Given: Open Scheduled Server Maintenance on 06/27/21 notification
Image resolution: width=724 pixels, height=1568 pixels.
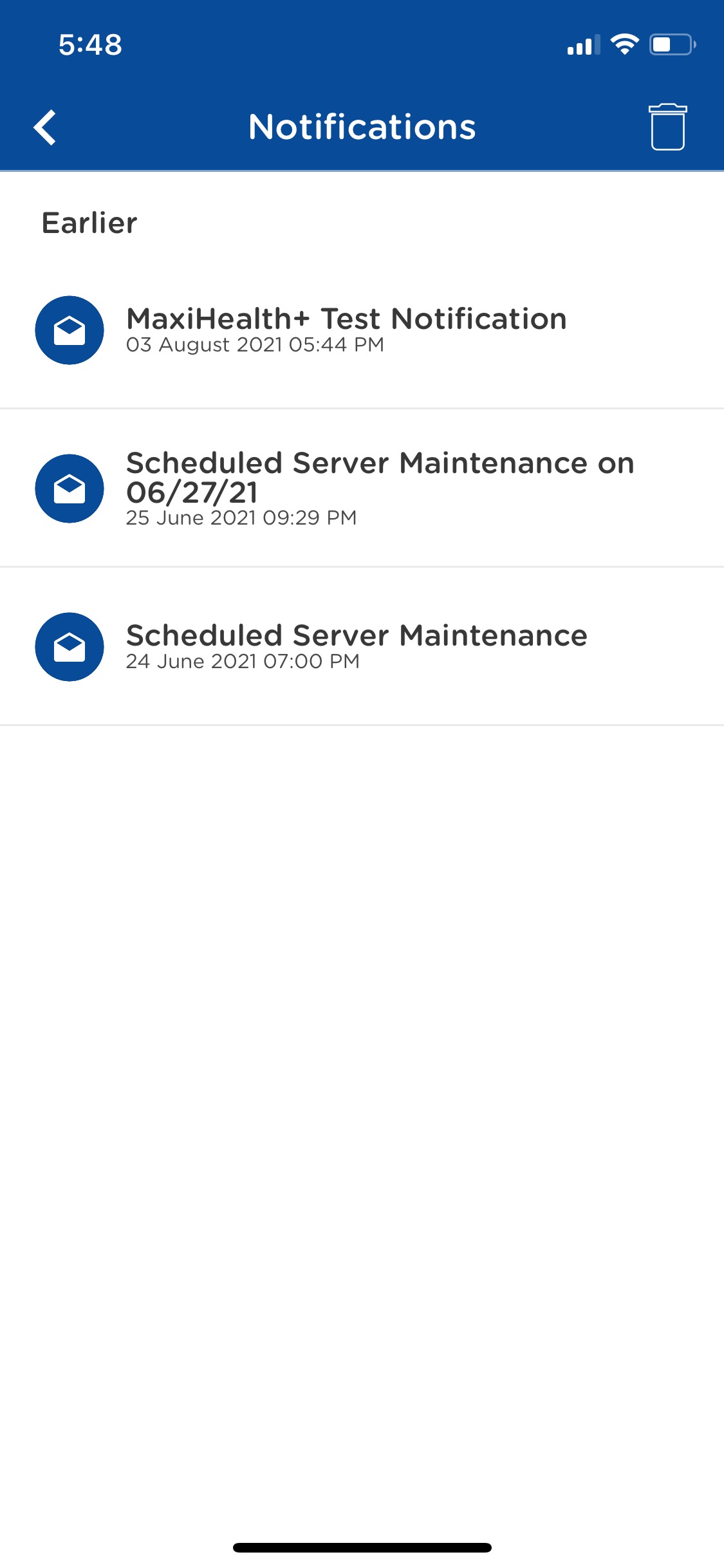Looking at the screenshot, I should pos(380,488).
